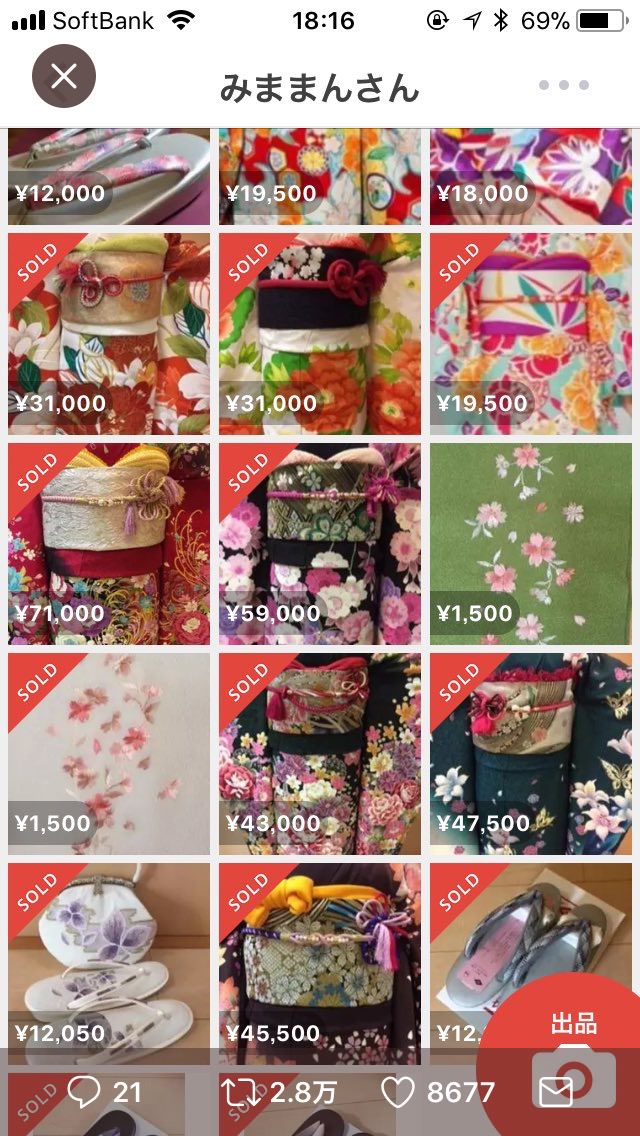The height and width of the screenshot is (1136, 640).
Task: Open the sold ¥43,000 kimono listing
Action: (x=320, y=754)
